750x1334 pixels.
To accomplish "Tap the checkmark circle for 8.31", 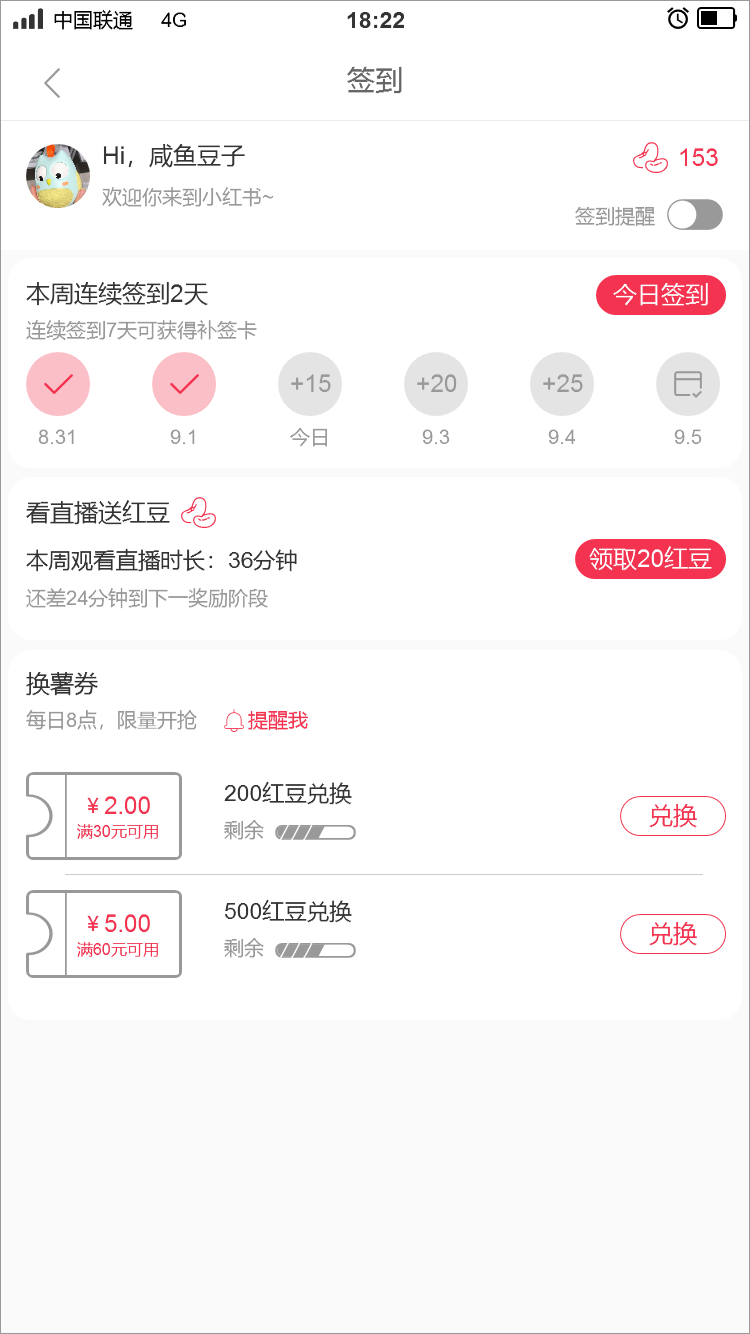I will [58, 384].
